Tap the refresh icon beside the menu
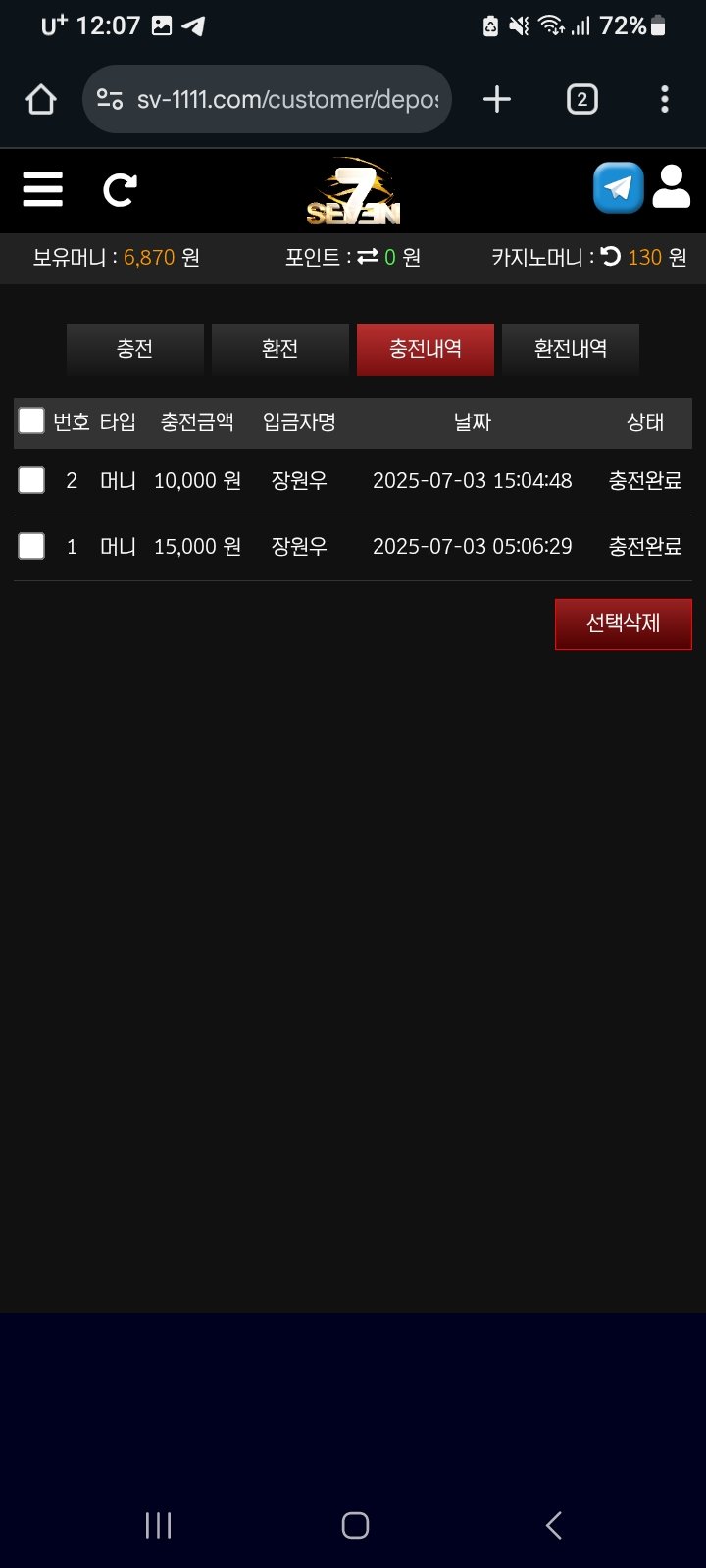 click(x=120, y=189)
